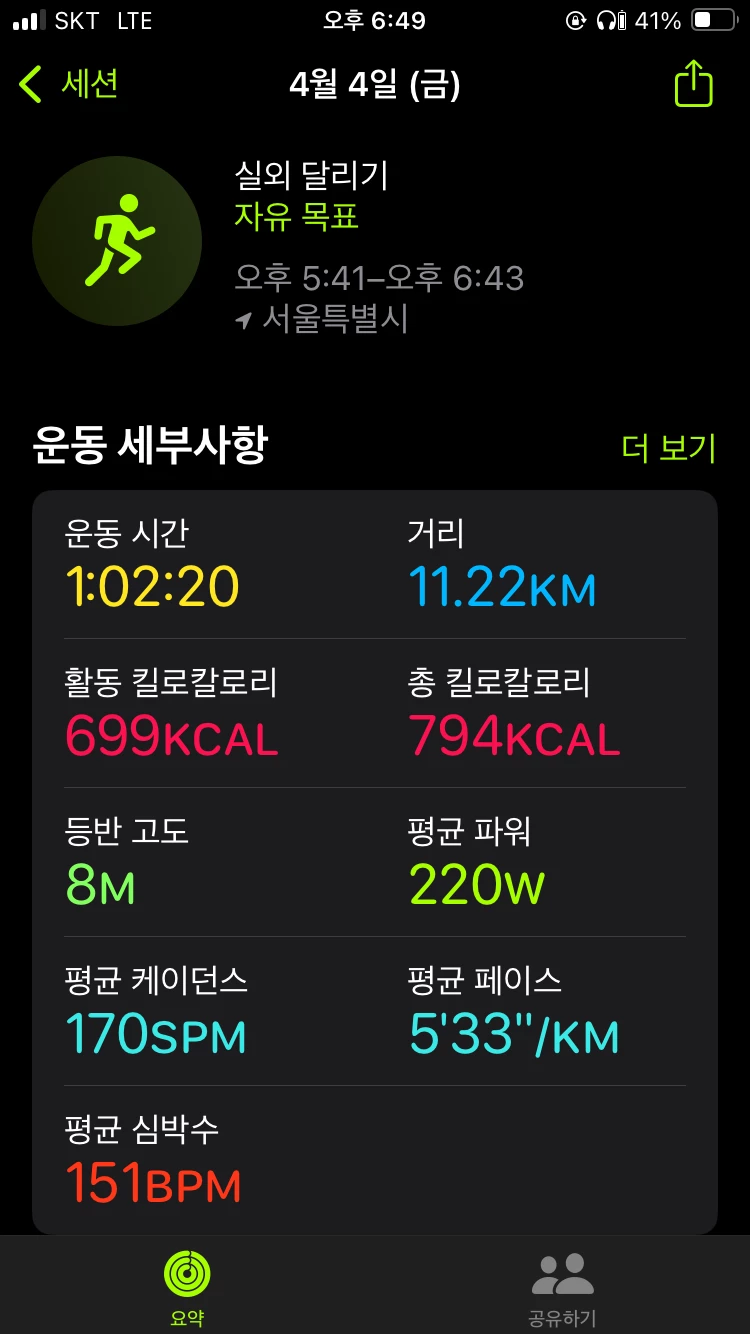Open 더 보기 for workout details
The image size is (750, 1334).
668,447
